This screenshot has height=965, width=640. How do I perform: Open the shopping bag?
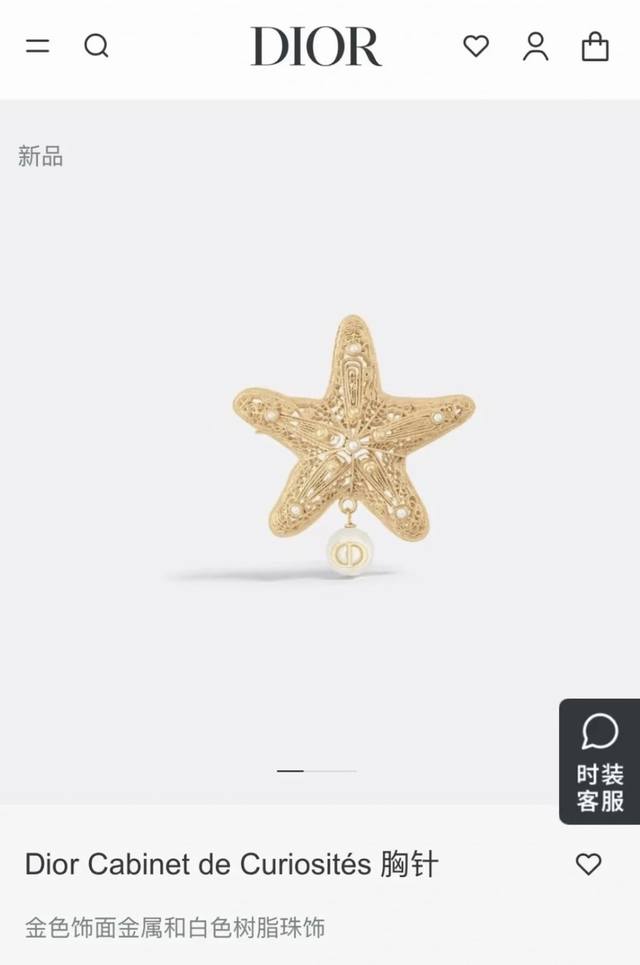pyautogui.click(x=595, y=46)
